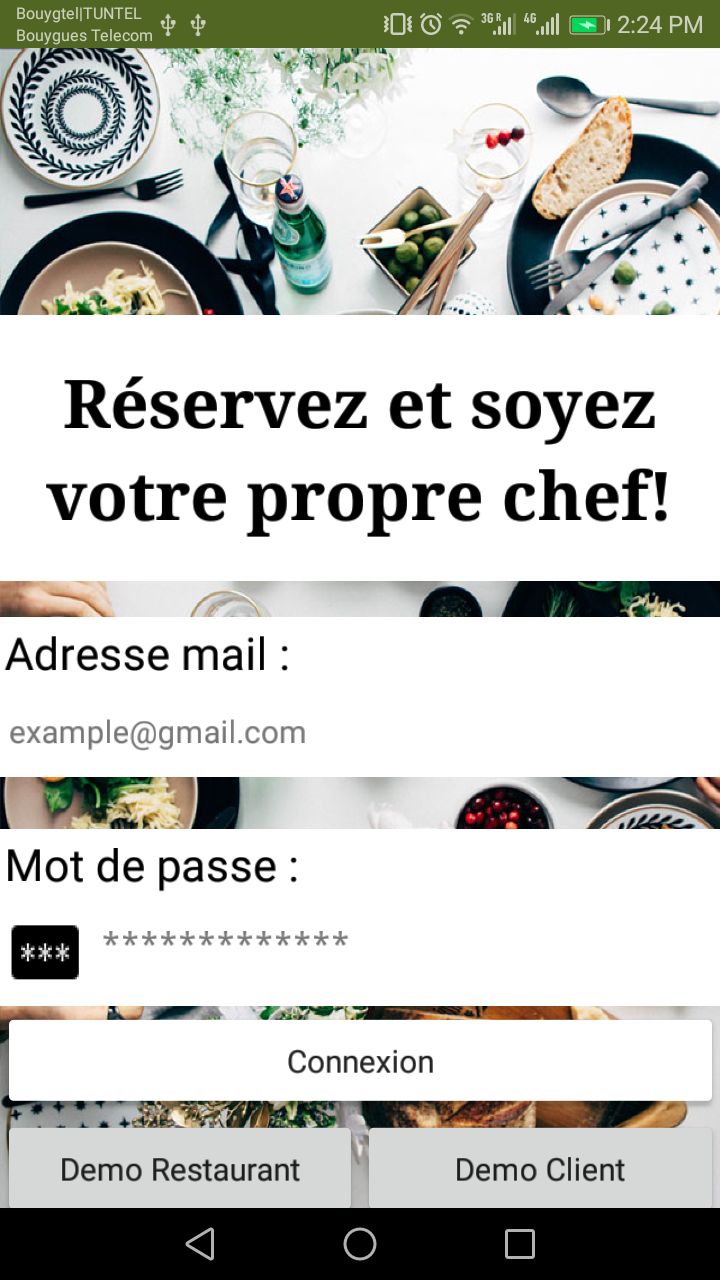Return to the home screen
The width and height of the screenshot is (720, 1280).
(x=360, y=1244)
